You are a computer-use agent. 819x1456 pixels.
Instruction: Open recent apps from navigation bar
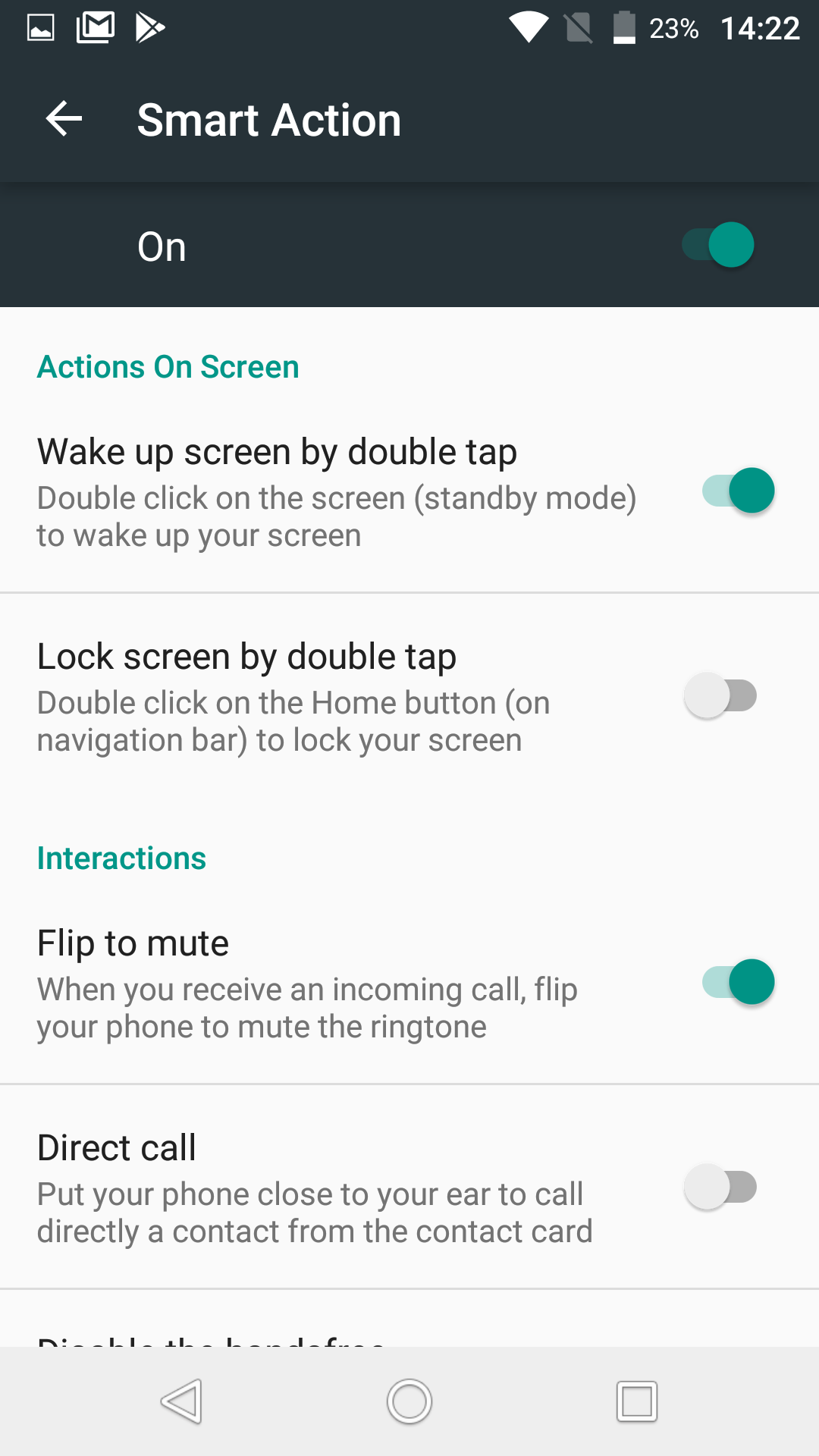pyautogui.click(x=637, y=1401)
